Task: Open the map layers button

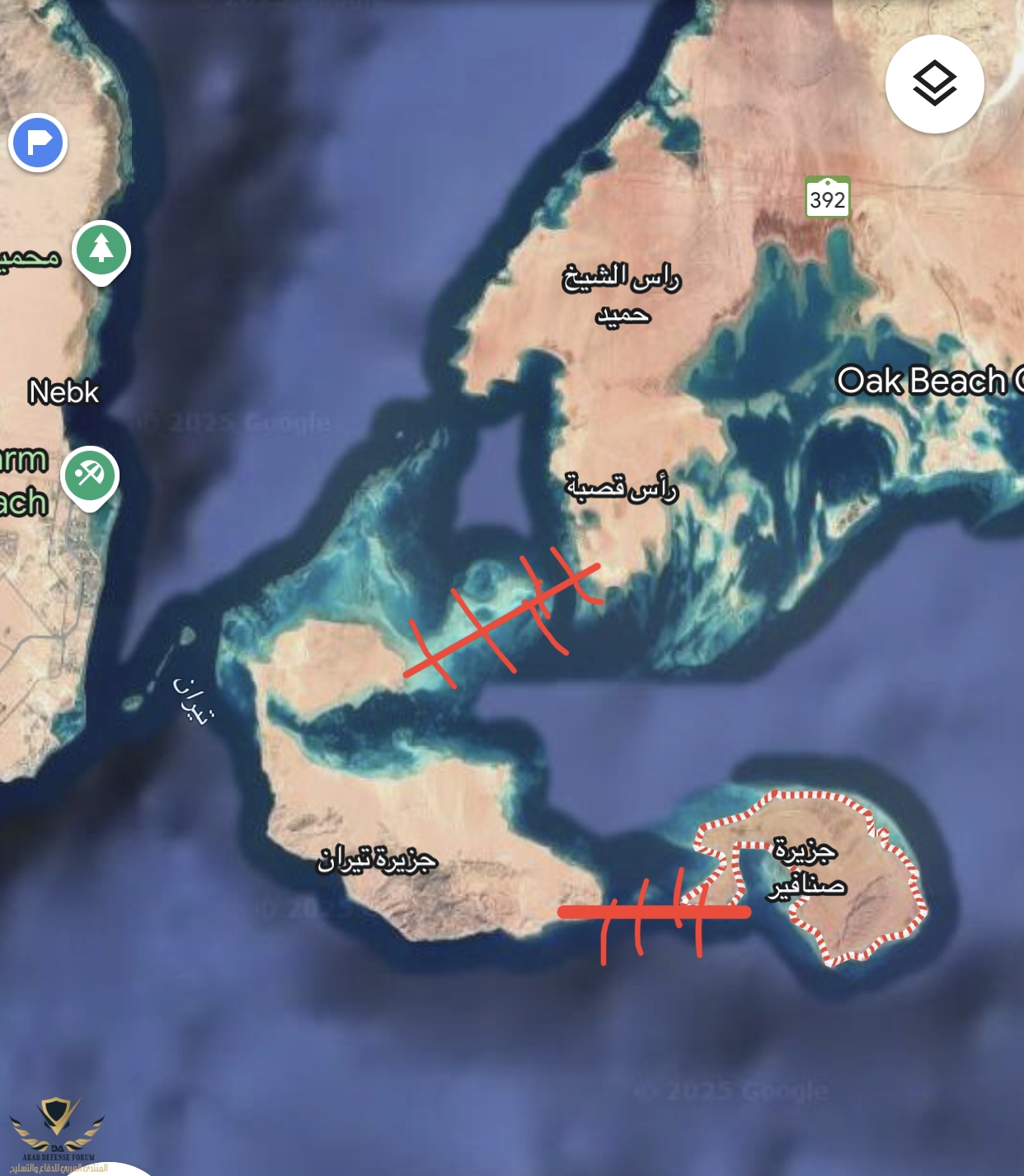Action: pos(934,84)
